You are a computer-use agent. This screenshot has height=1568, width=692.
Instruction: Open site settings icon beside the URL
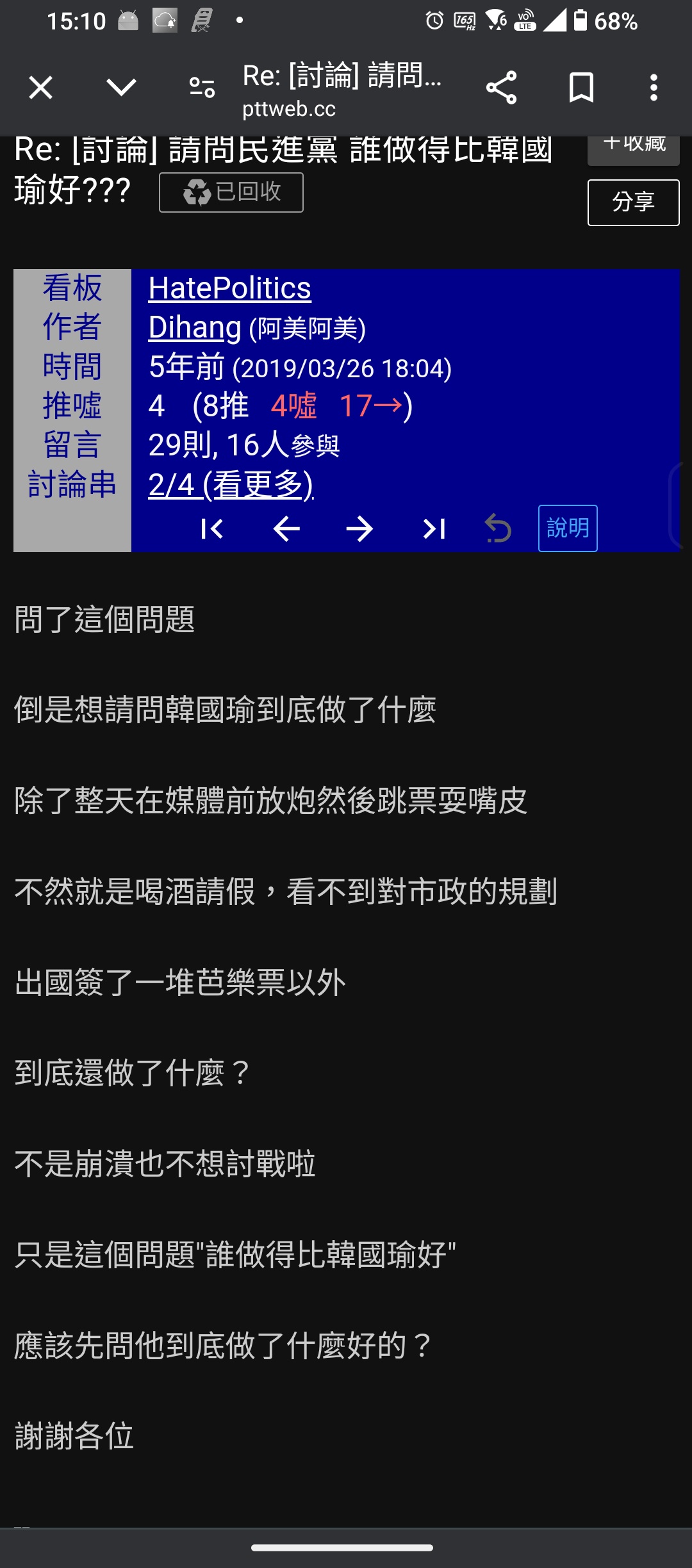pyautogui.click(x=202, y=88)
